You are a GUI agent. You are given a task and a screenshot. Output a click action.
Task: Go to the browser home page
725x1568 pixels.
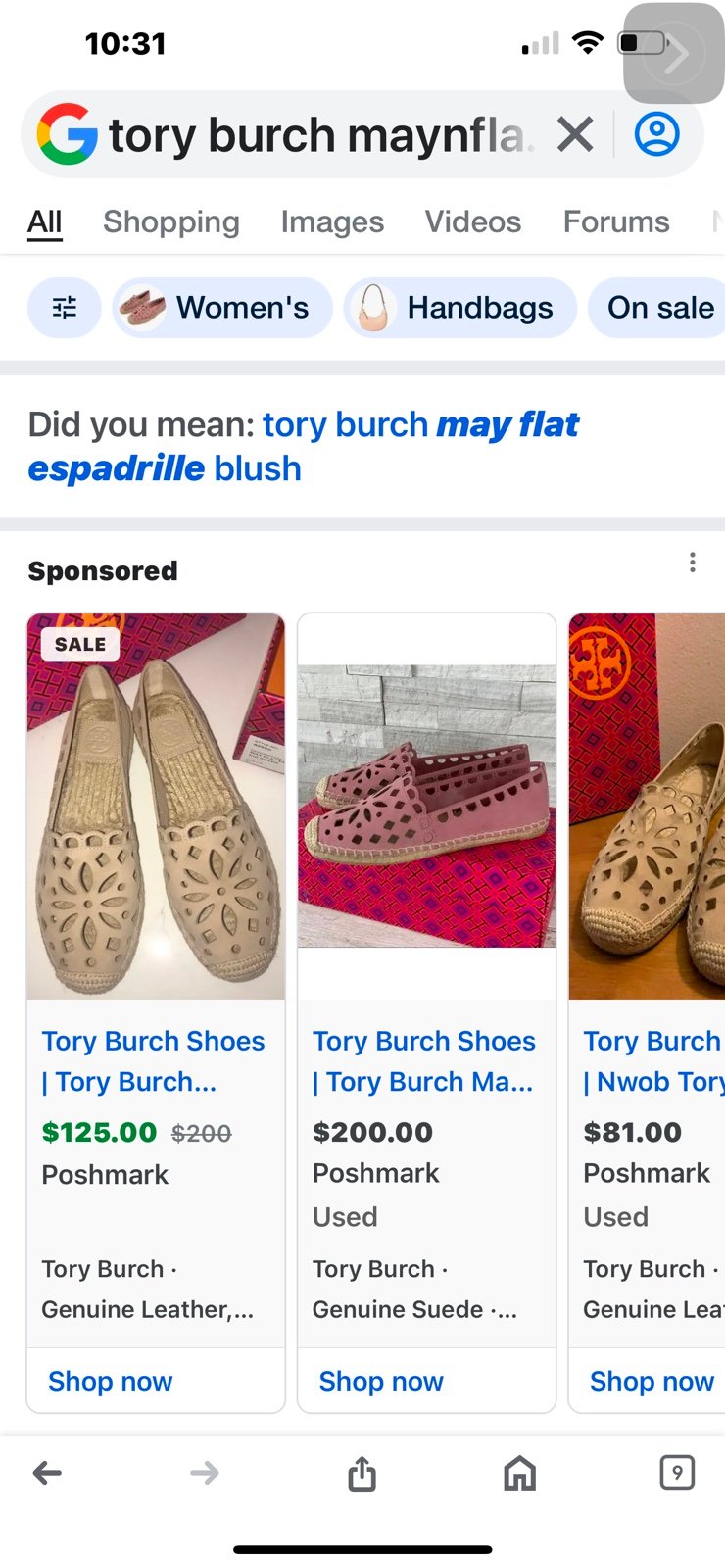(x=519, y=1473)
